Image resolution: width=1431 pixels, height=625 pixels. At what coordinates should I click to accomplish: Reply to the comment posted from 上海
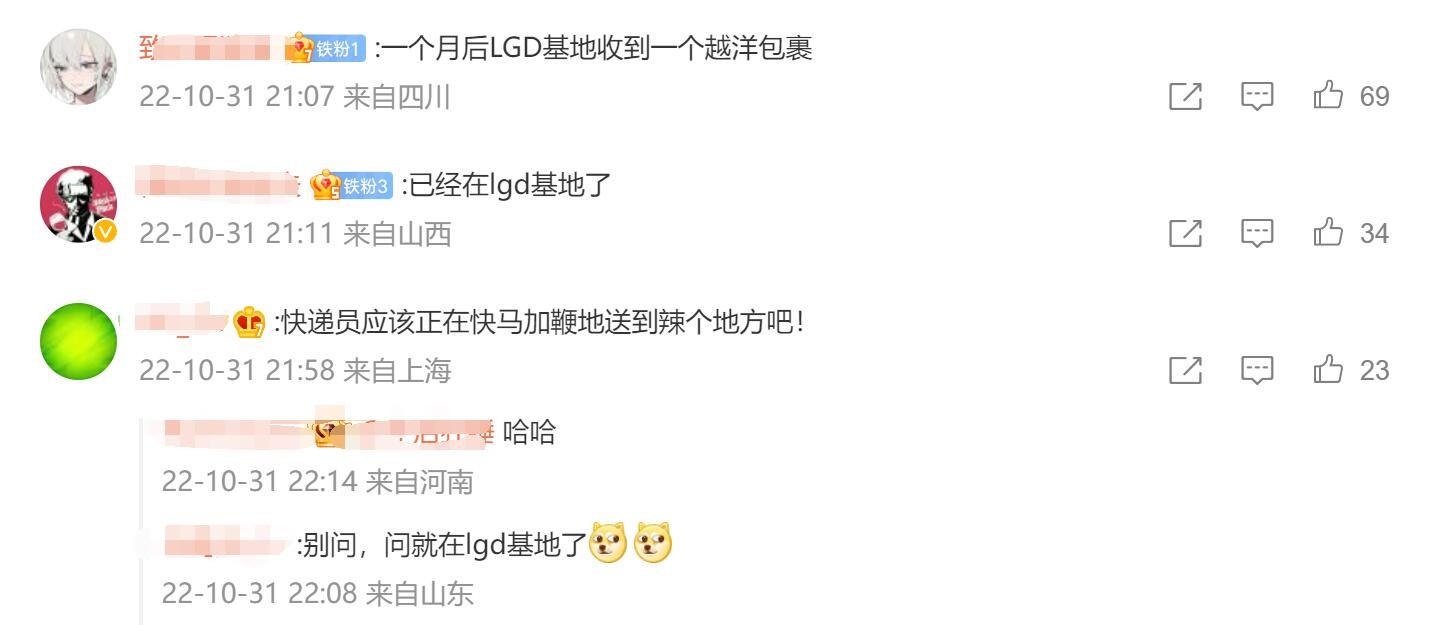[1257, 370]
